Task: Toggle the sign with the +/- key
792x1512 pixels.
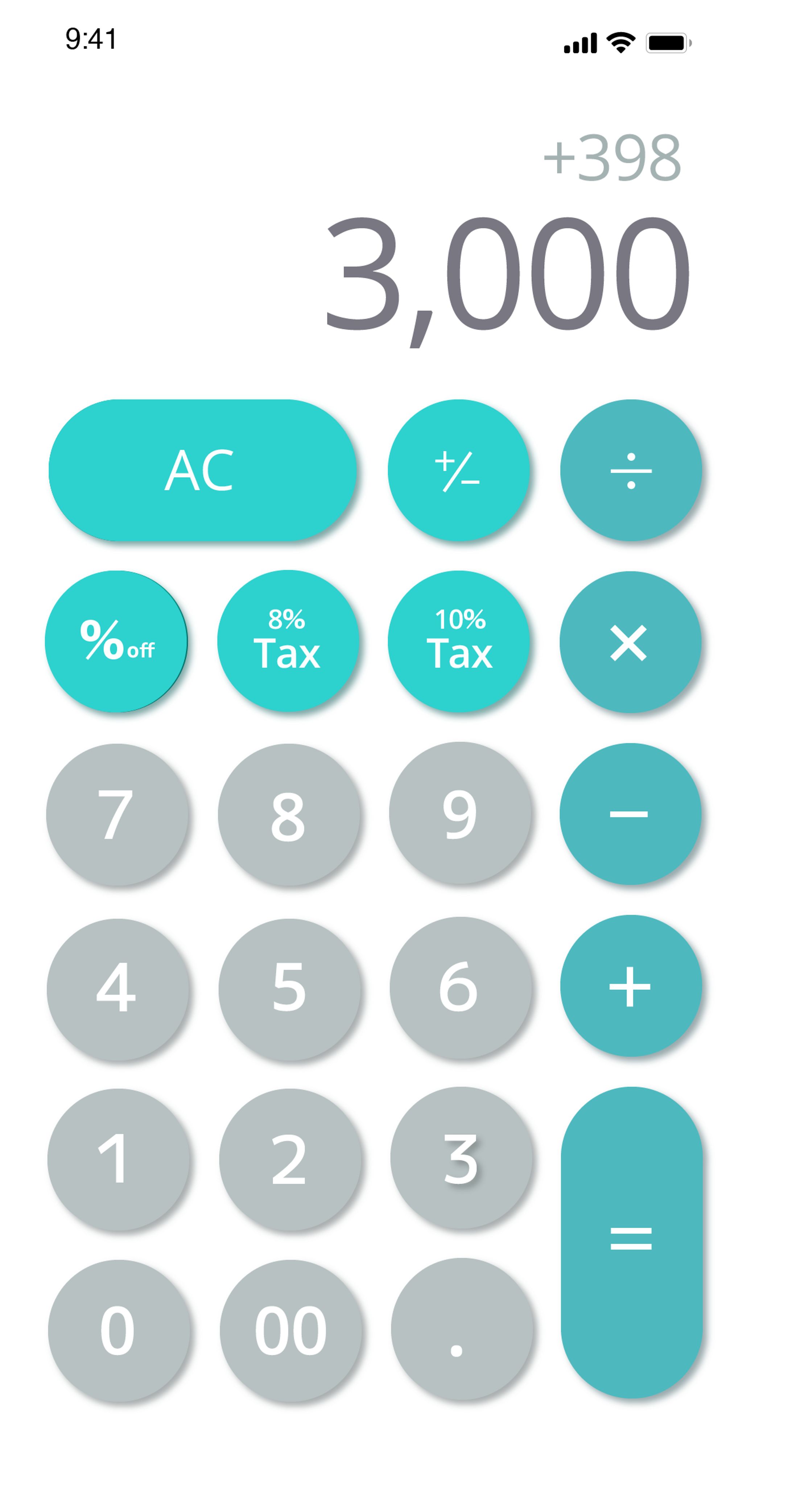Action: point(458,470)
